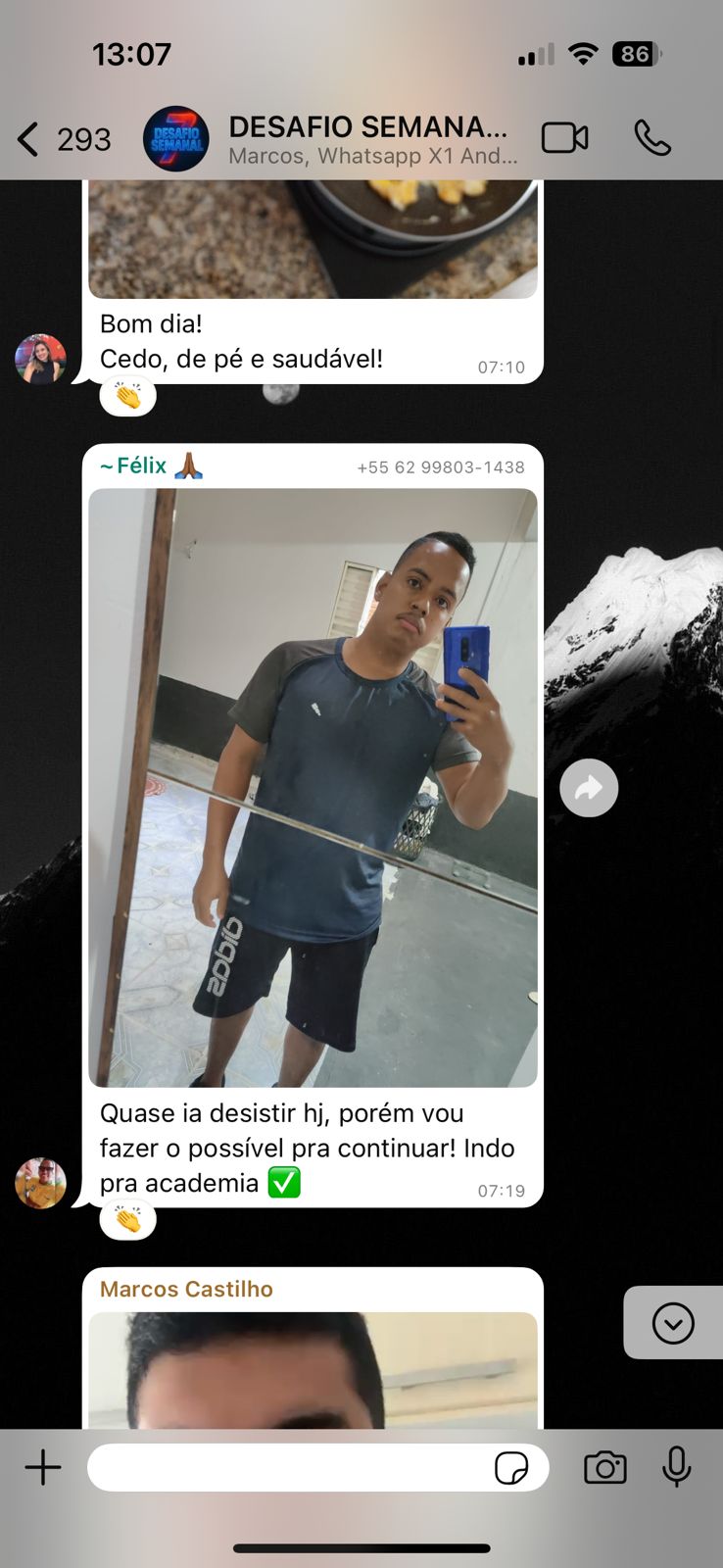Viewport: 723px width, 1568px height.
Task: Open profile picture beside Félix's message
Action: click(40, 1183)
